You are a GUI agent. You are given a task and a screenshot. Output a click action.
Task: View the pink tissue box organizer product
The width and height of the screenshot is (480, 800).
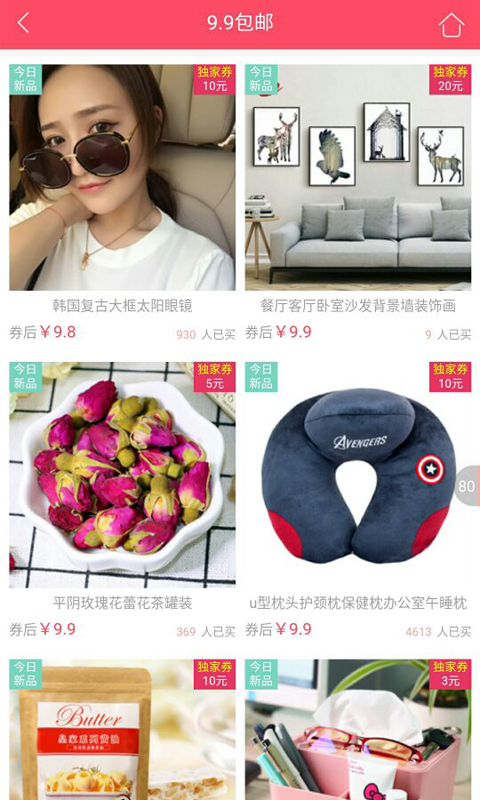click(358, 730)
